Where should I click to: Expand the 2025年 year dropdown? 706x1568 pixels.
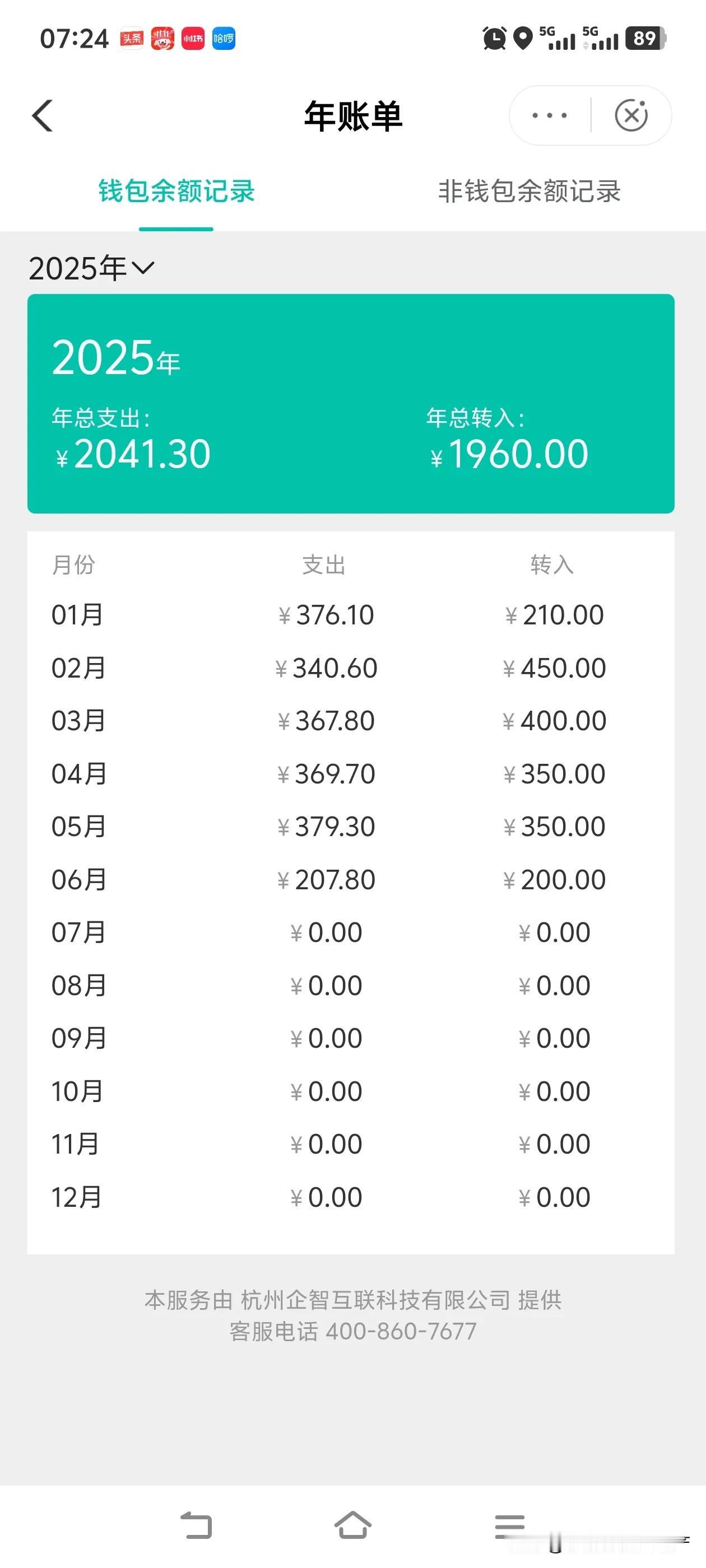tap(91, 268)
